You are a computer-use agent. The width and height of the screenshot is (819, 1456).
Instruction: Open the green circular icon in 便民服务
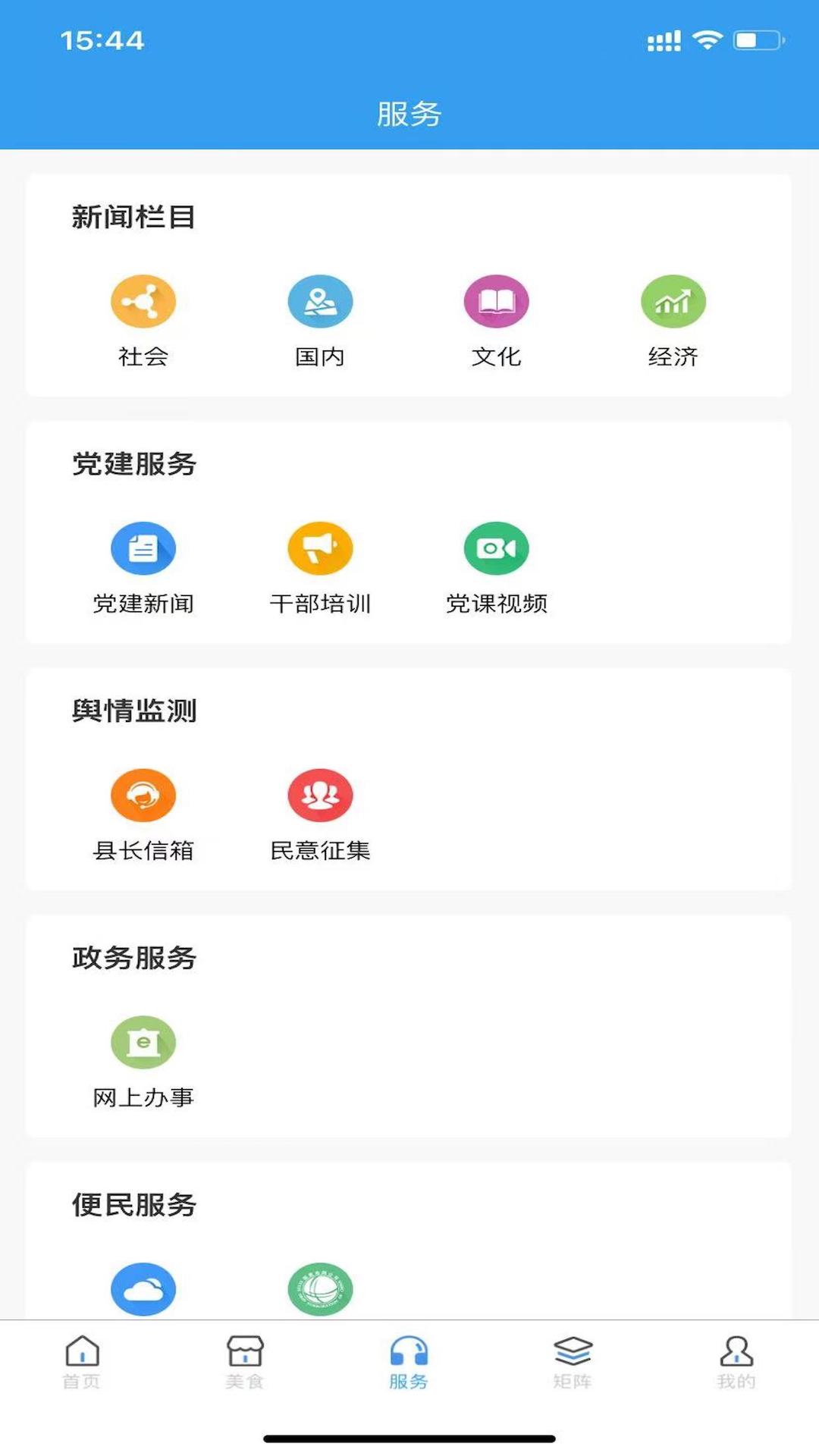pos(321,1288)
